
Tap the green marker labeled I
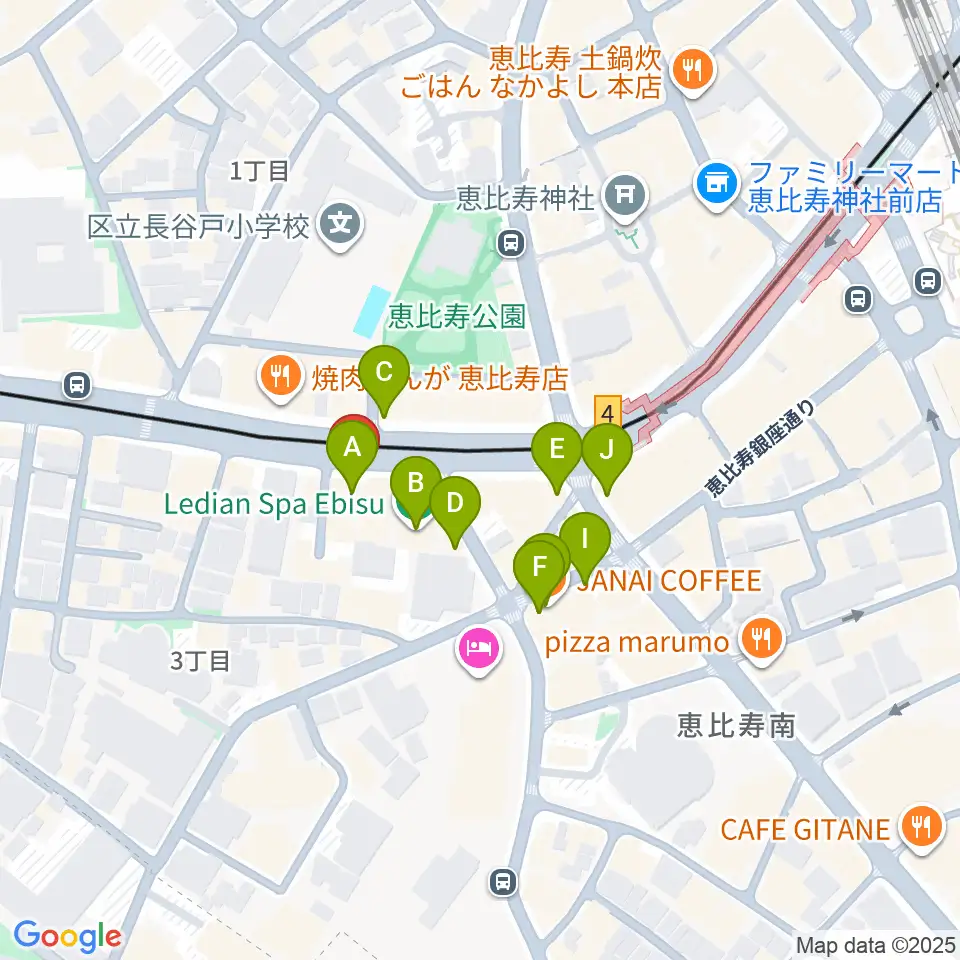pos(585,541)
